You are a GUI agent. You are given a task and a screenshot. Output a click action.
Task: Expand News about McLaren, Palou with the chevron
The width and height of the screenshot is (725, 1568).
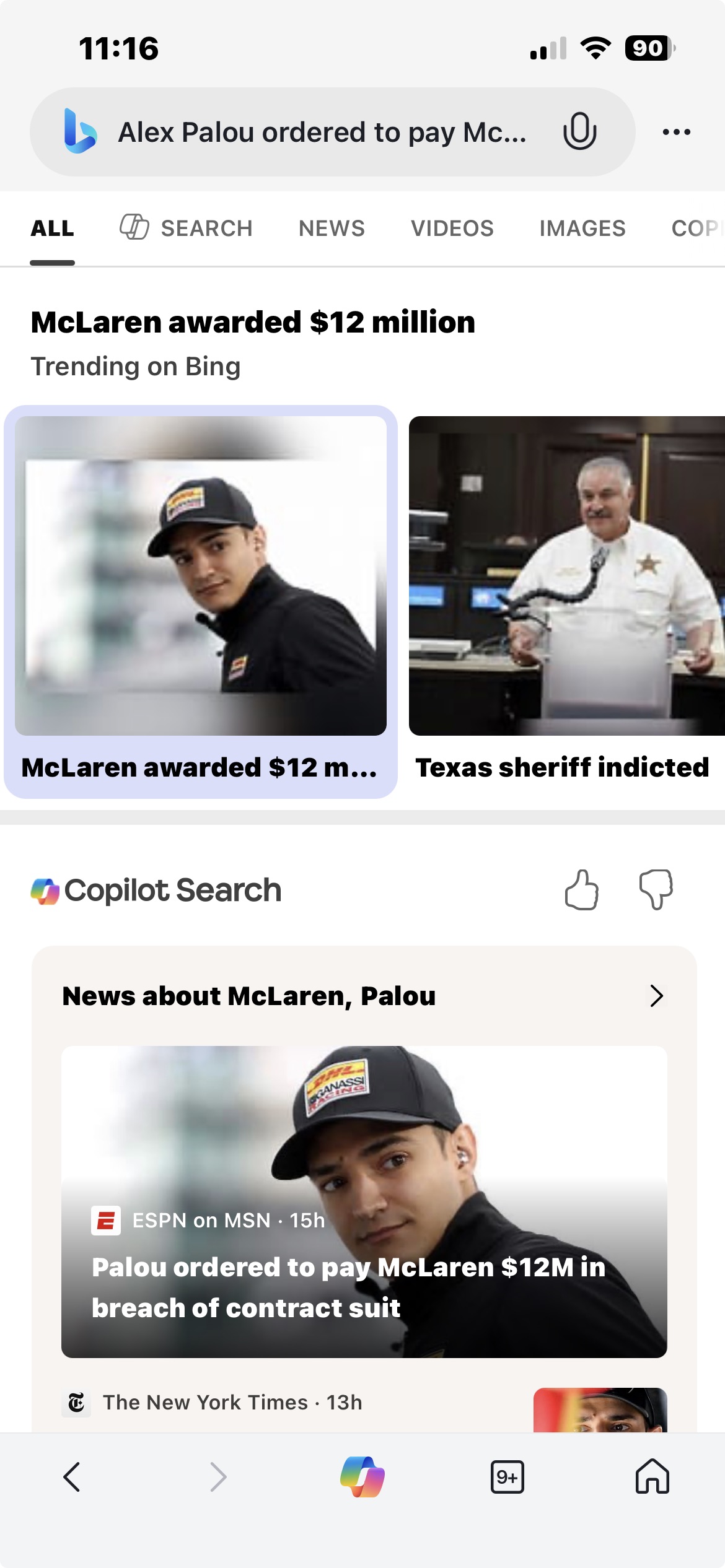(656, 996)
